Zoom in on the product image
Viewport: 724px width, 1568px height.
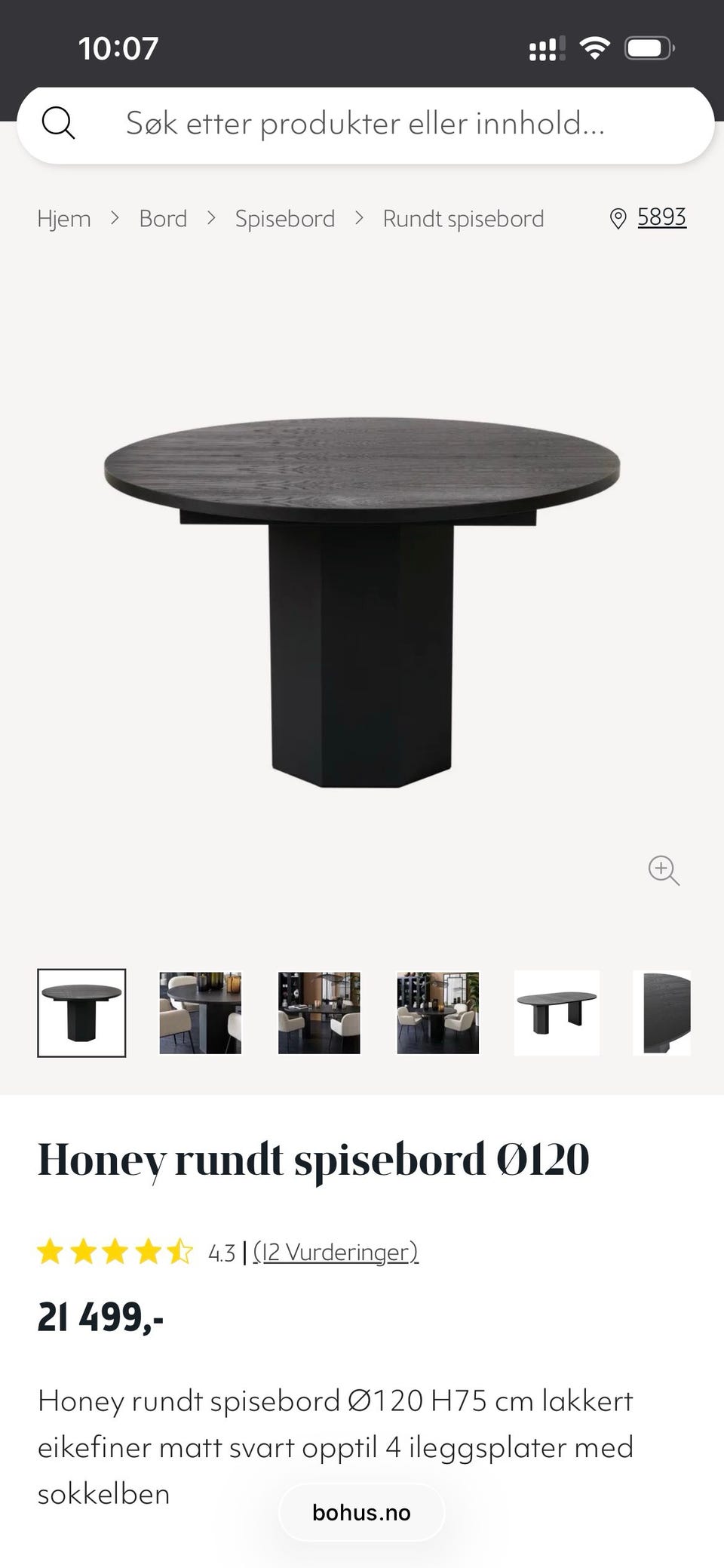[x=664, y=870]
